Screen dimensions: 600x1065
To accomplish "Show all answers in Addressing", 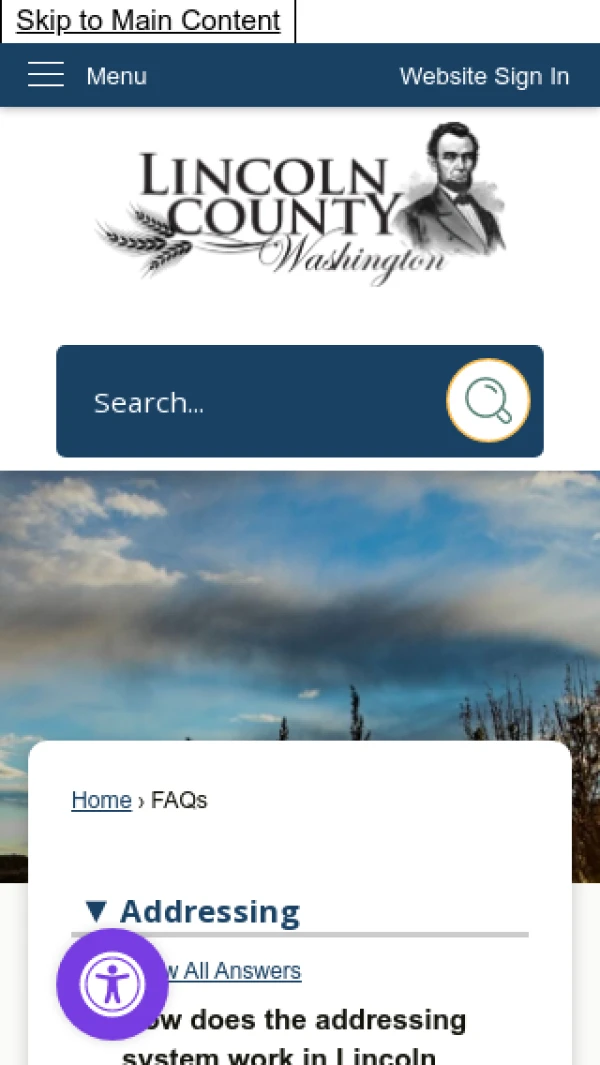I will coord(240,971).
